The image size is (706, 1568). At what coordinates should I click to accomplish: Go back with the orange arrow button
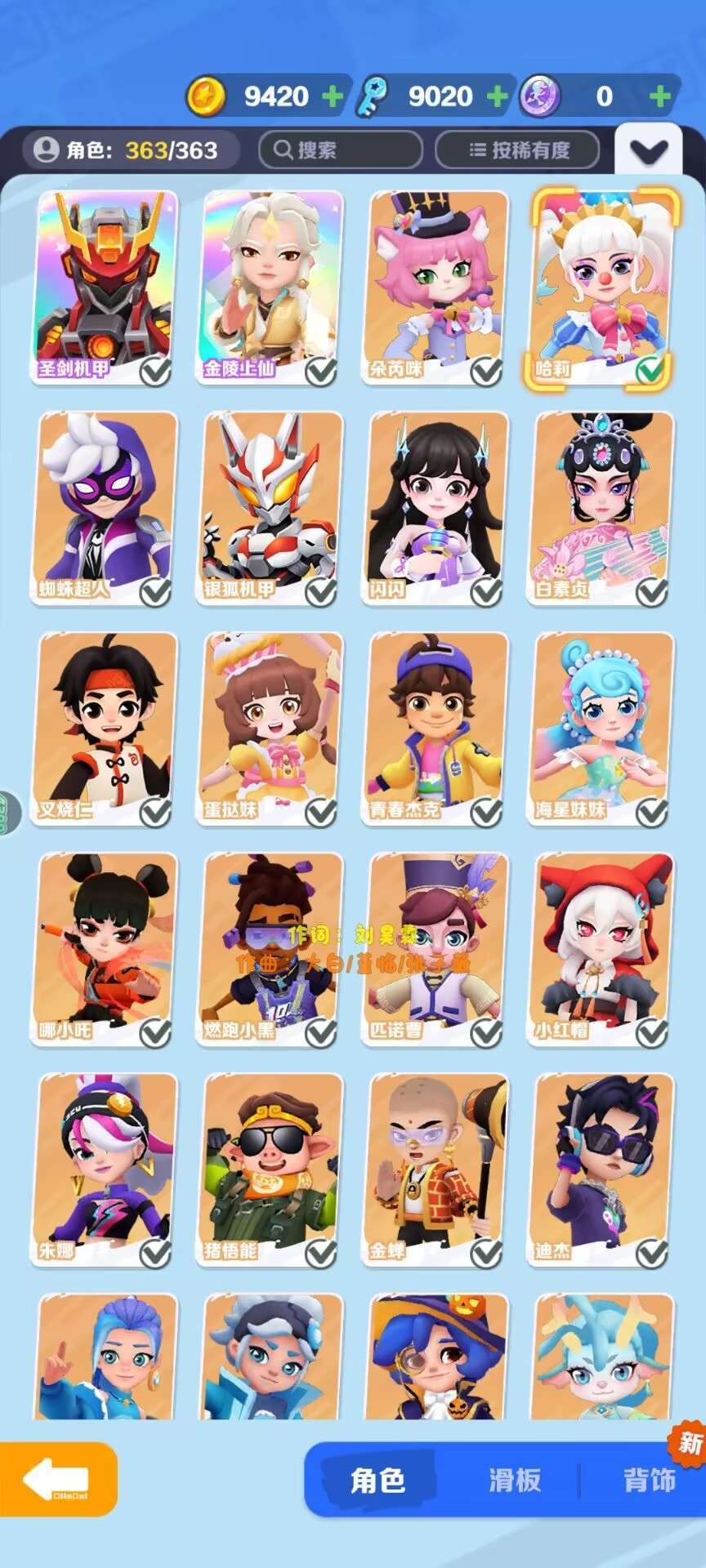click(x=57, y=1479)
